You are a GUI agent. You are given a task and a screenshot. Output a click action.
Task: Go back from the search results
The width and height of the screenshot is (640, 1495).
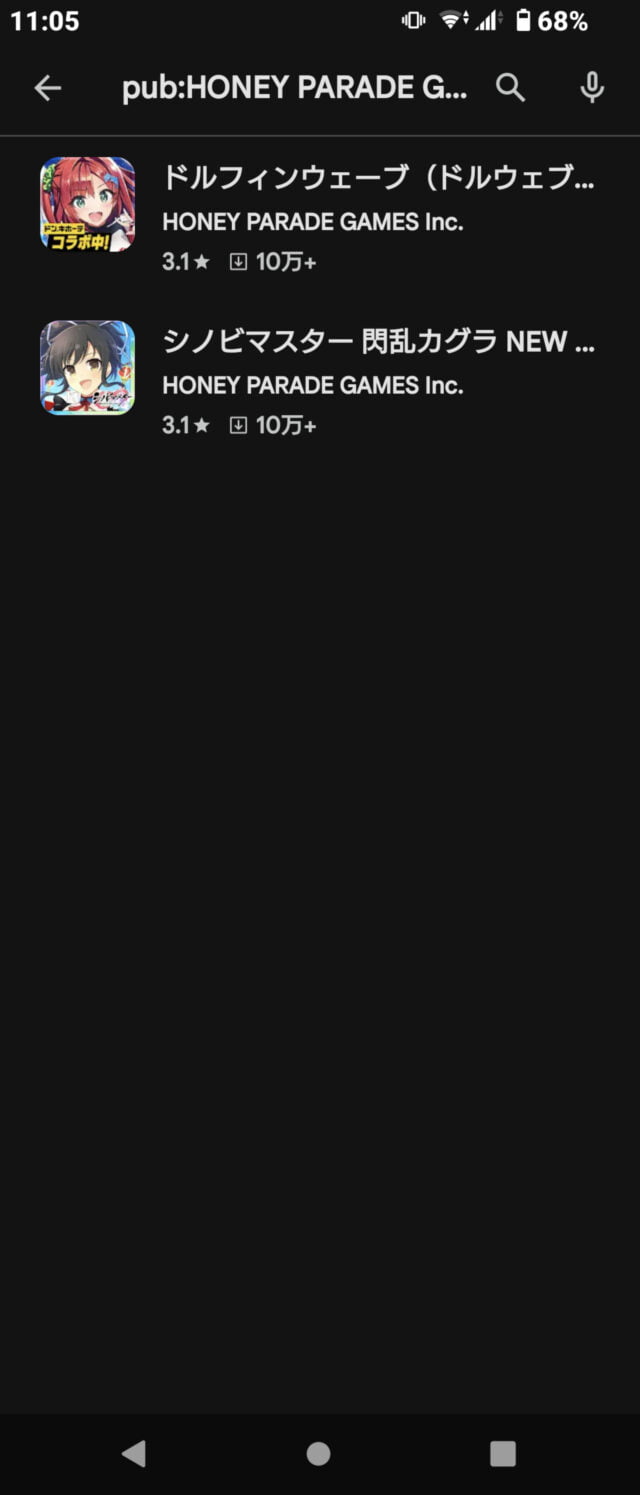[x=48, y=88]
